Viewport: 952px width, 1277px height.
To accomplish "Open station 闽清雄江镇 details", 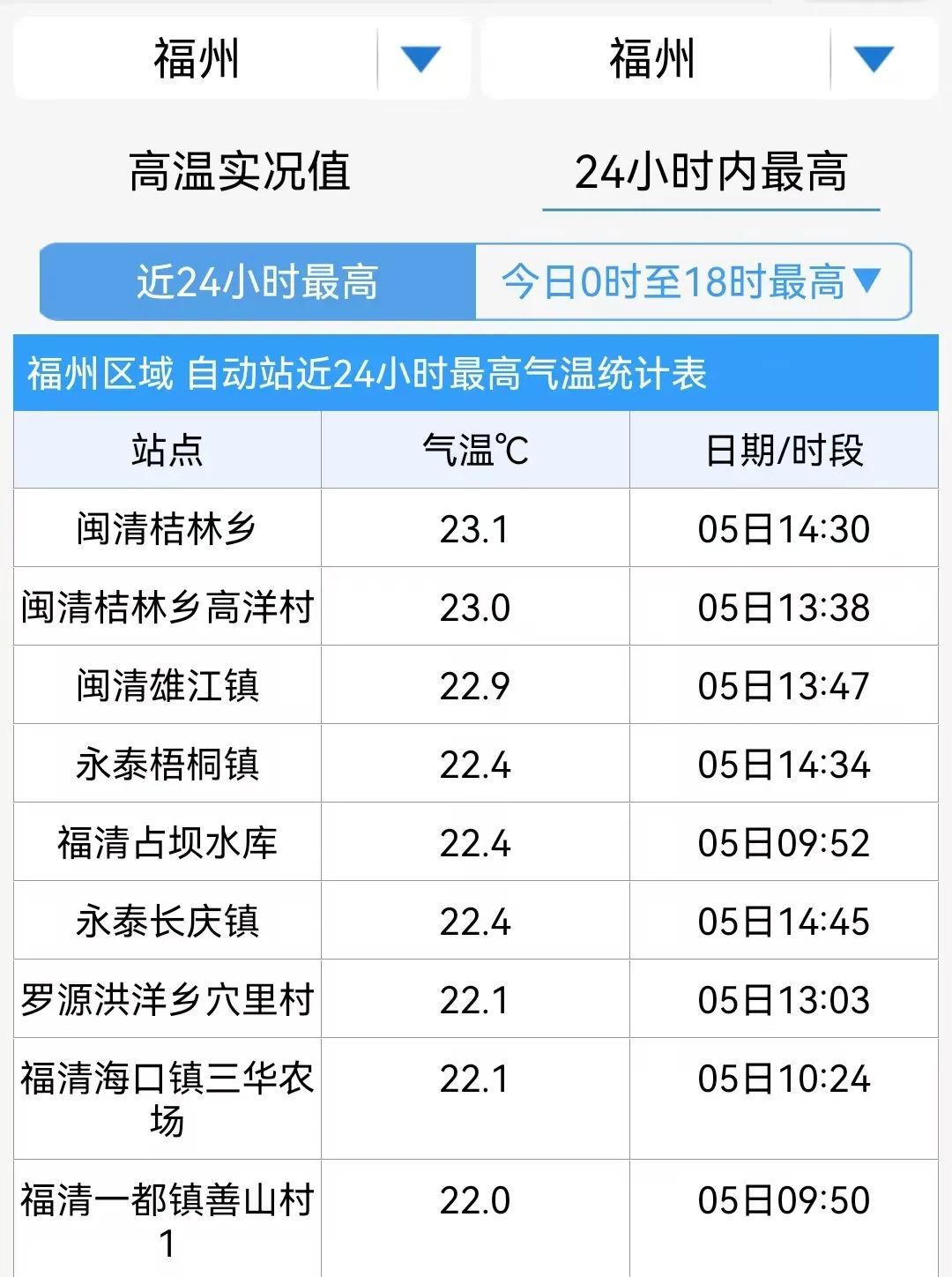I will 167,686.
